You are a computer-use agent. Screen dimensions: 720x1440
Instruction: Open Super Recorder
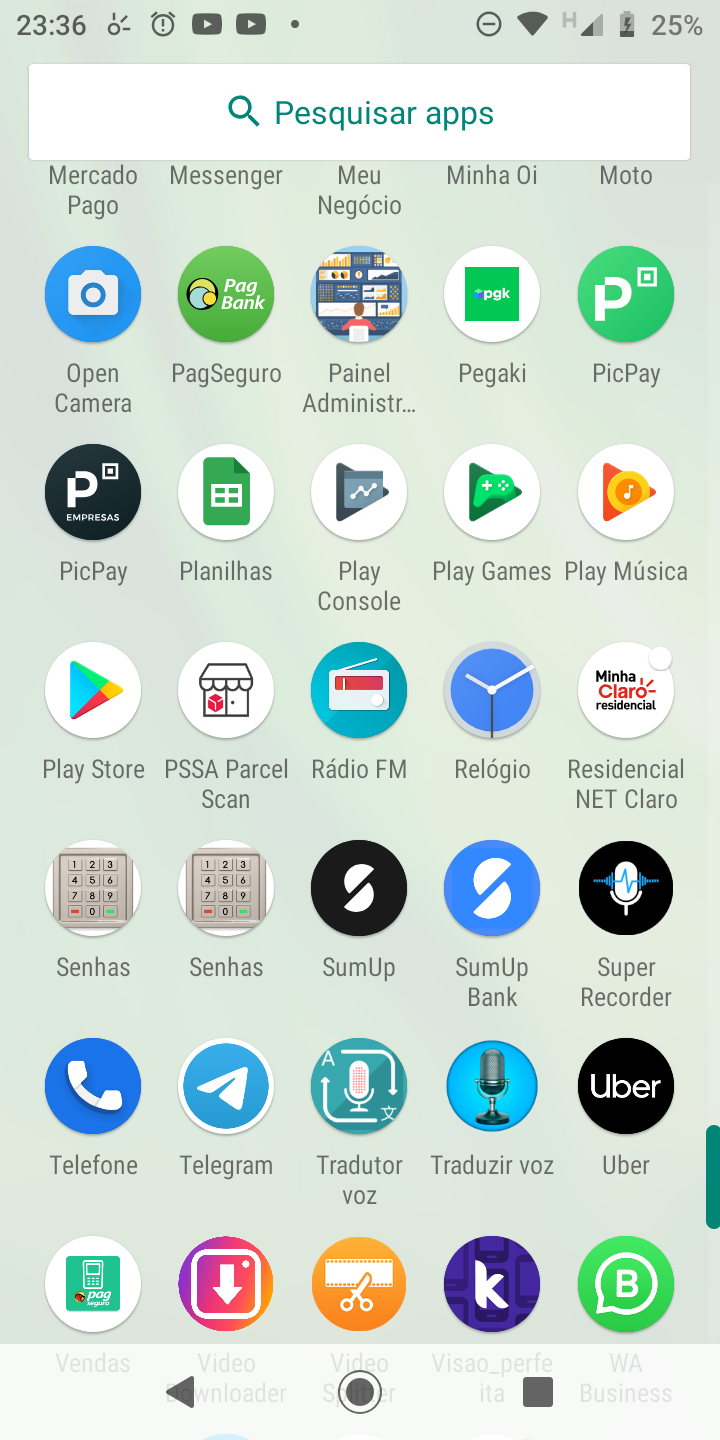tap(626, 888)
